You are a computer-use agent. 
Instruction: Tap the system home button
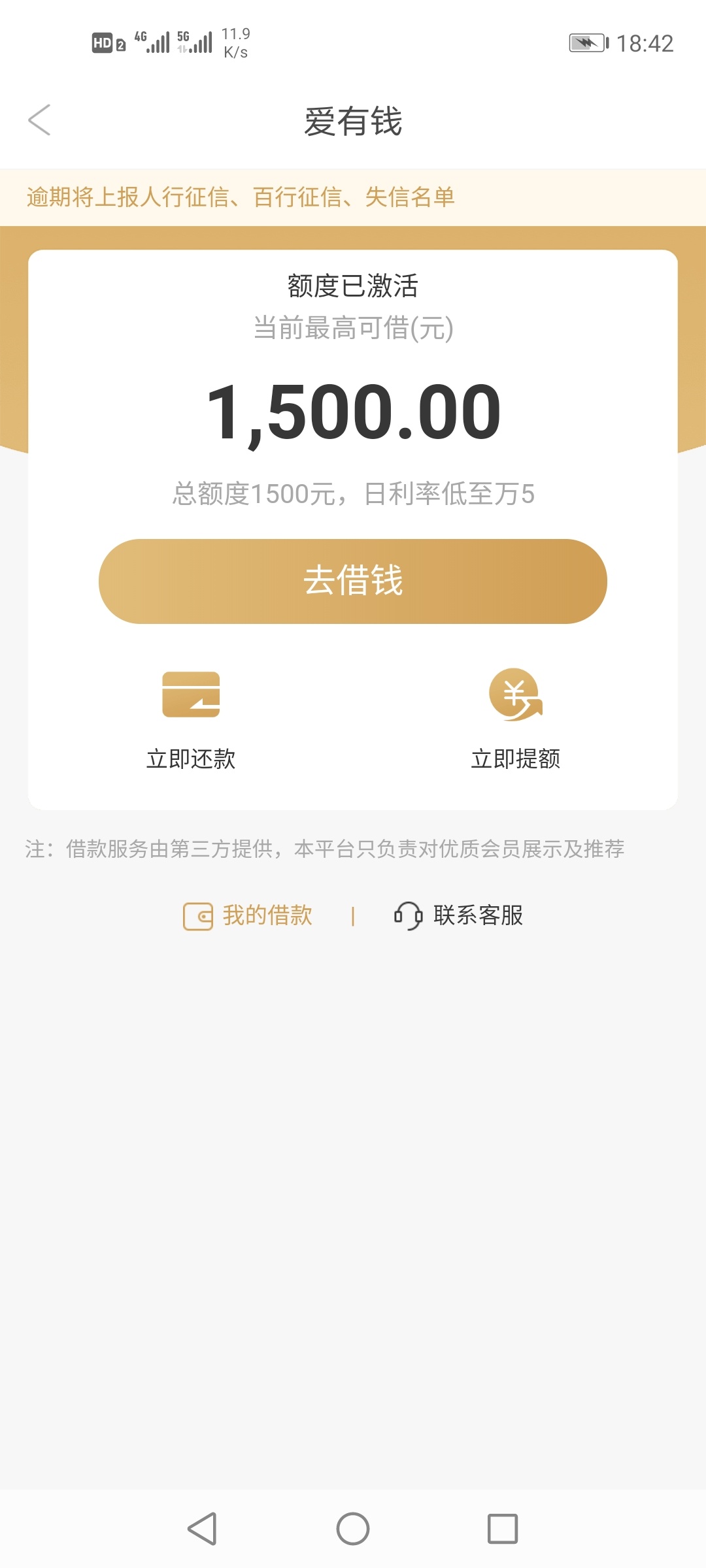tap(353, 1529)
